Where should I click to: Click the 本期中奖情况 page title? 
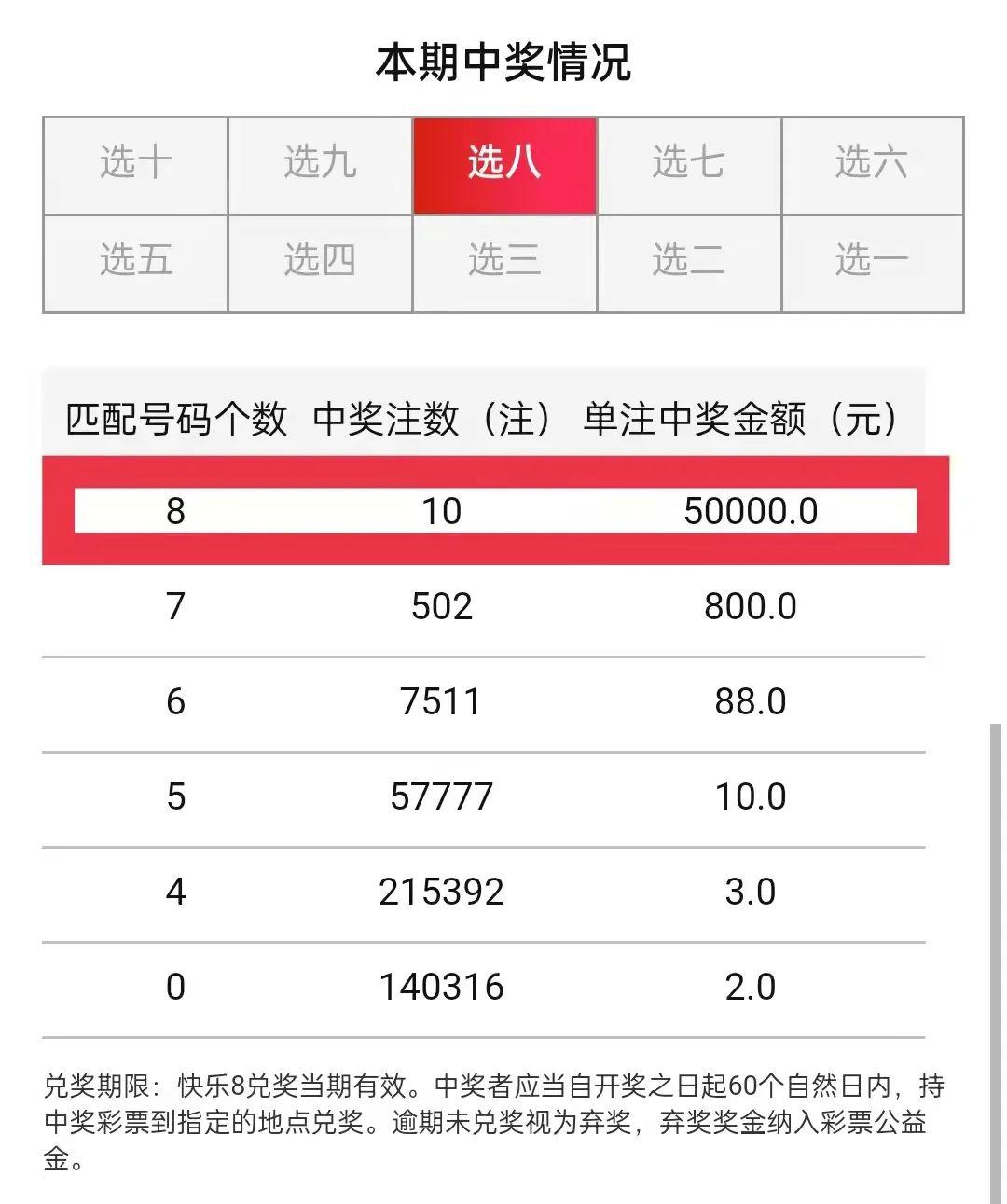504,62
